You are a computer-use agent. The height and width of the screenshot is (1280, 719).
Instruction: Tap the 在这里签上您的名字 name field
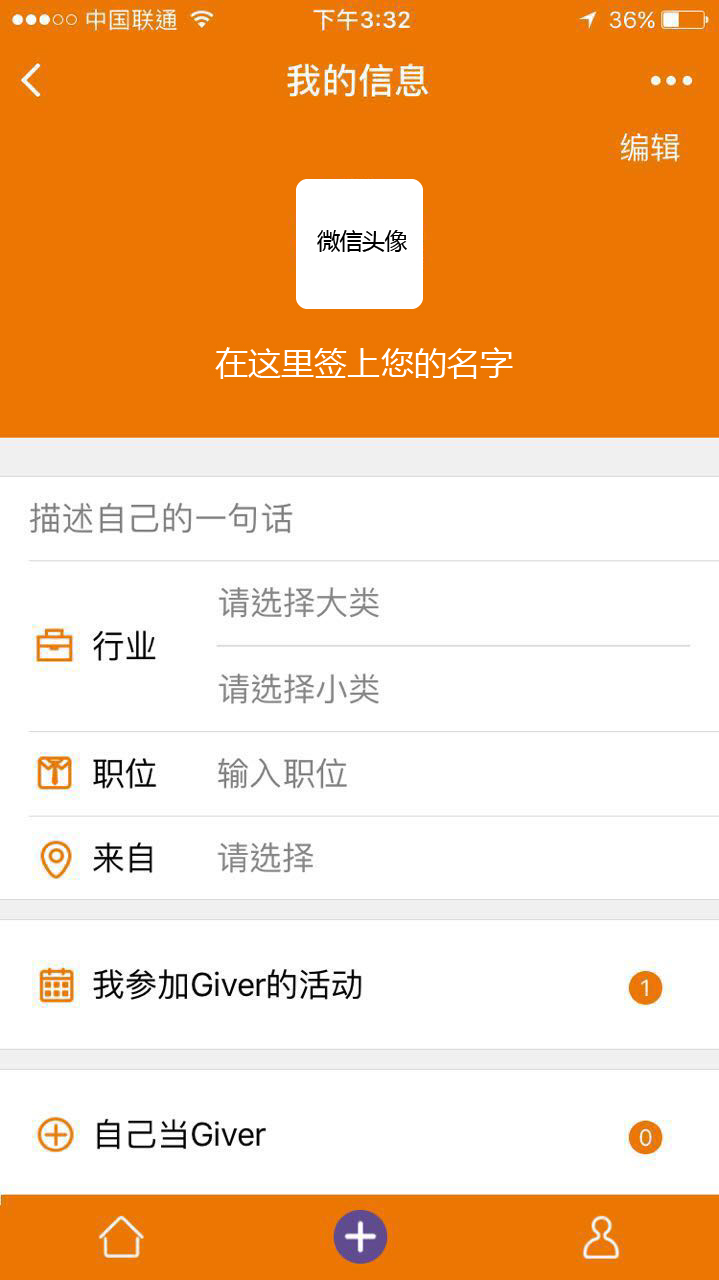coord(364,363)
